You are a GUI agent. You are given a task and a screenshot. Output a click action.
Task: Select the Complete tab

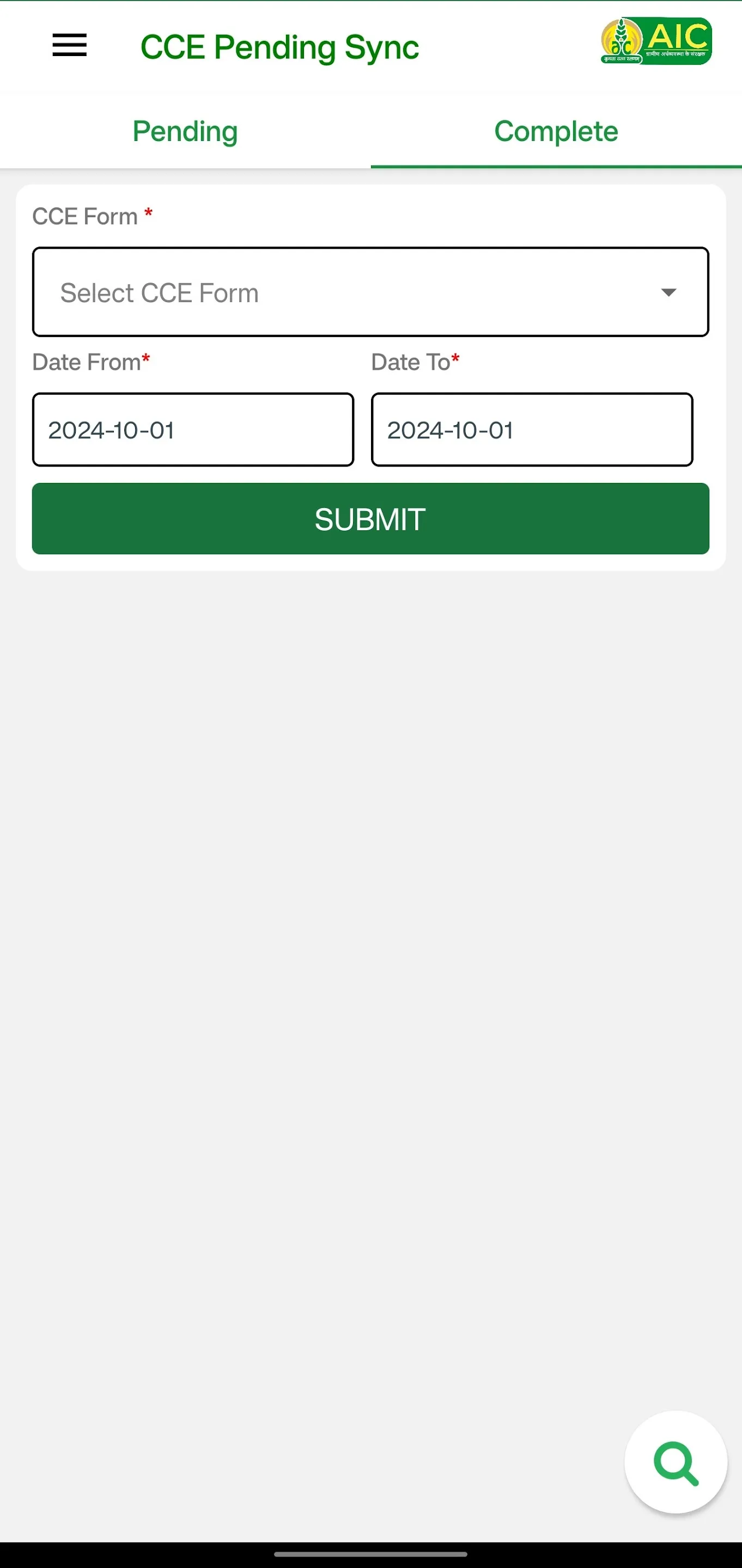point(556,131)
